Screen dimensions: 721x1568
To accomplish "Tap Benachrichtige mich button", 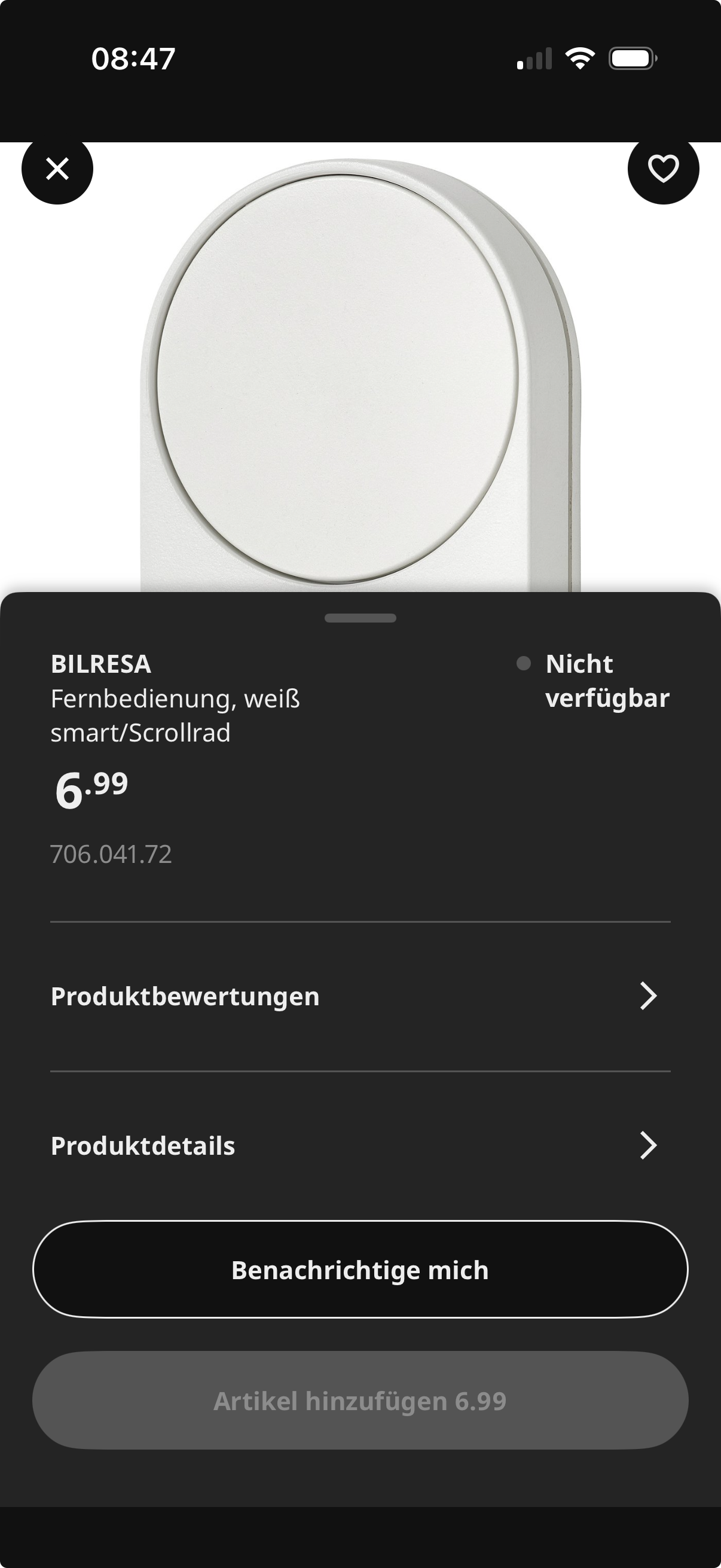I will click(360, 1270).
